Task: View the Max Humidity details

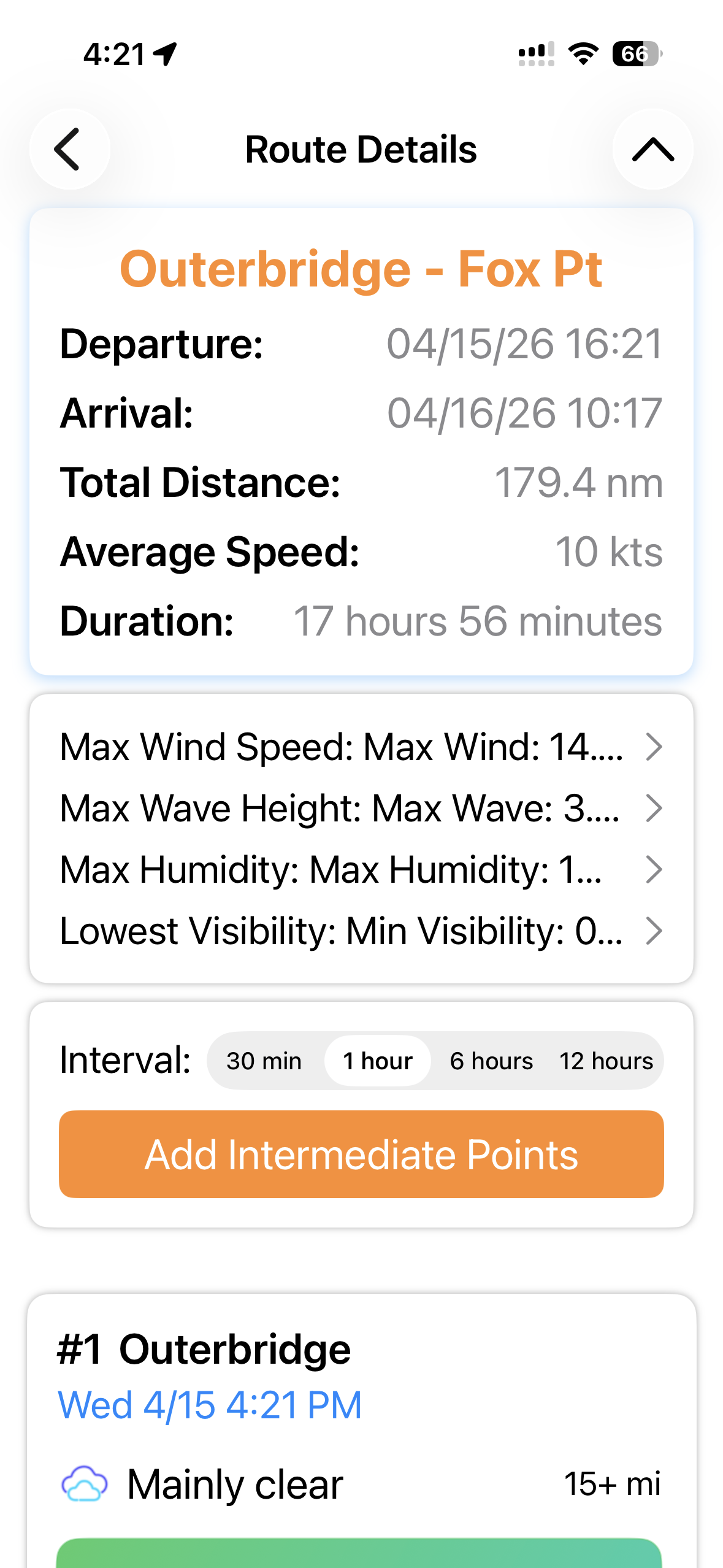Action: click(x=361, y=870)
